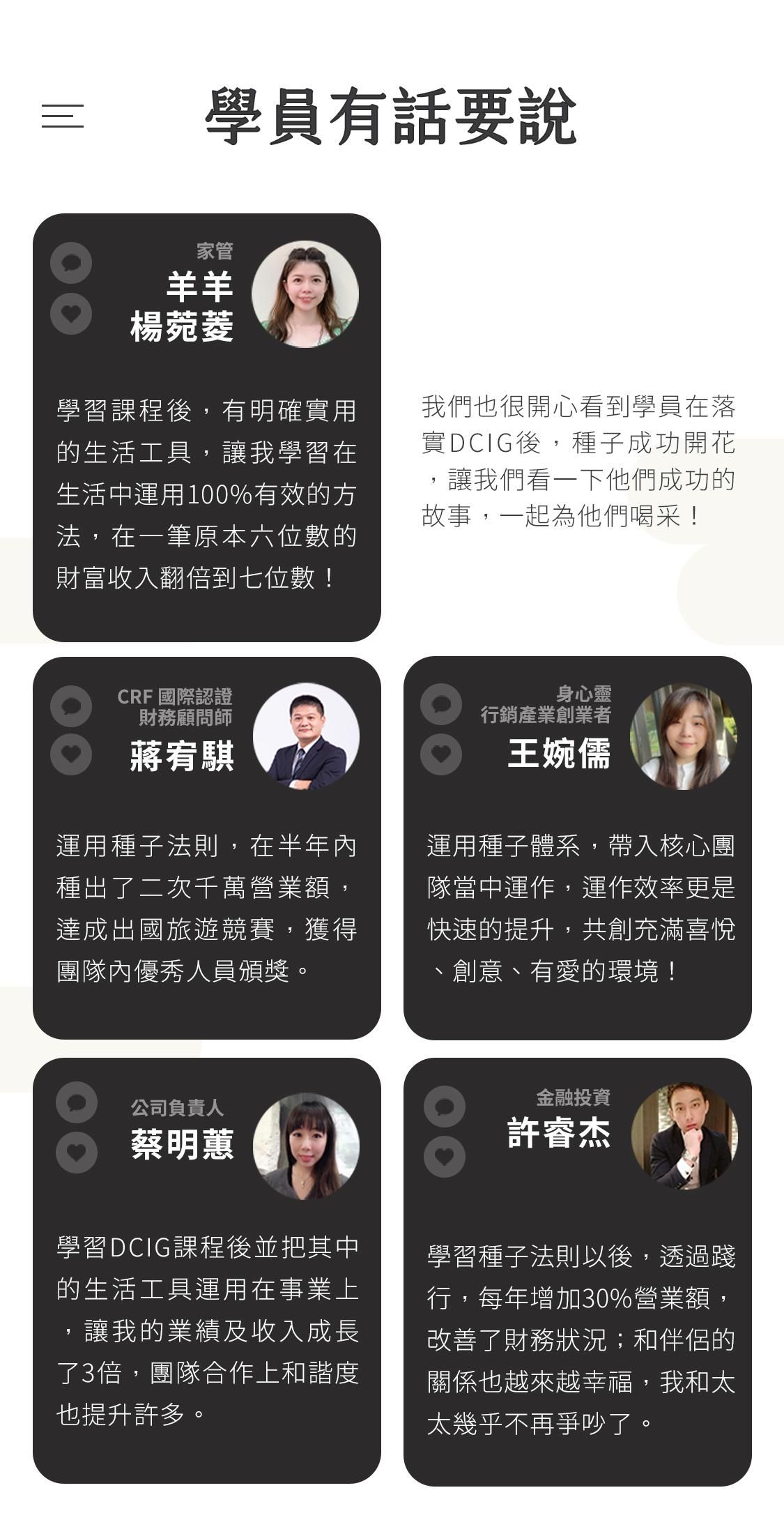This screenshot has height=1527, width=784.
Task: Tap the comment icon on 王婉儒's card
Action: click(x=441, y=704)
